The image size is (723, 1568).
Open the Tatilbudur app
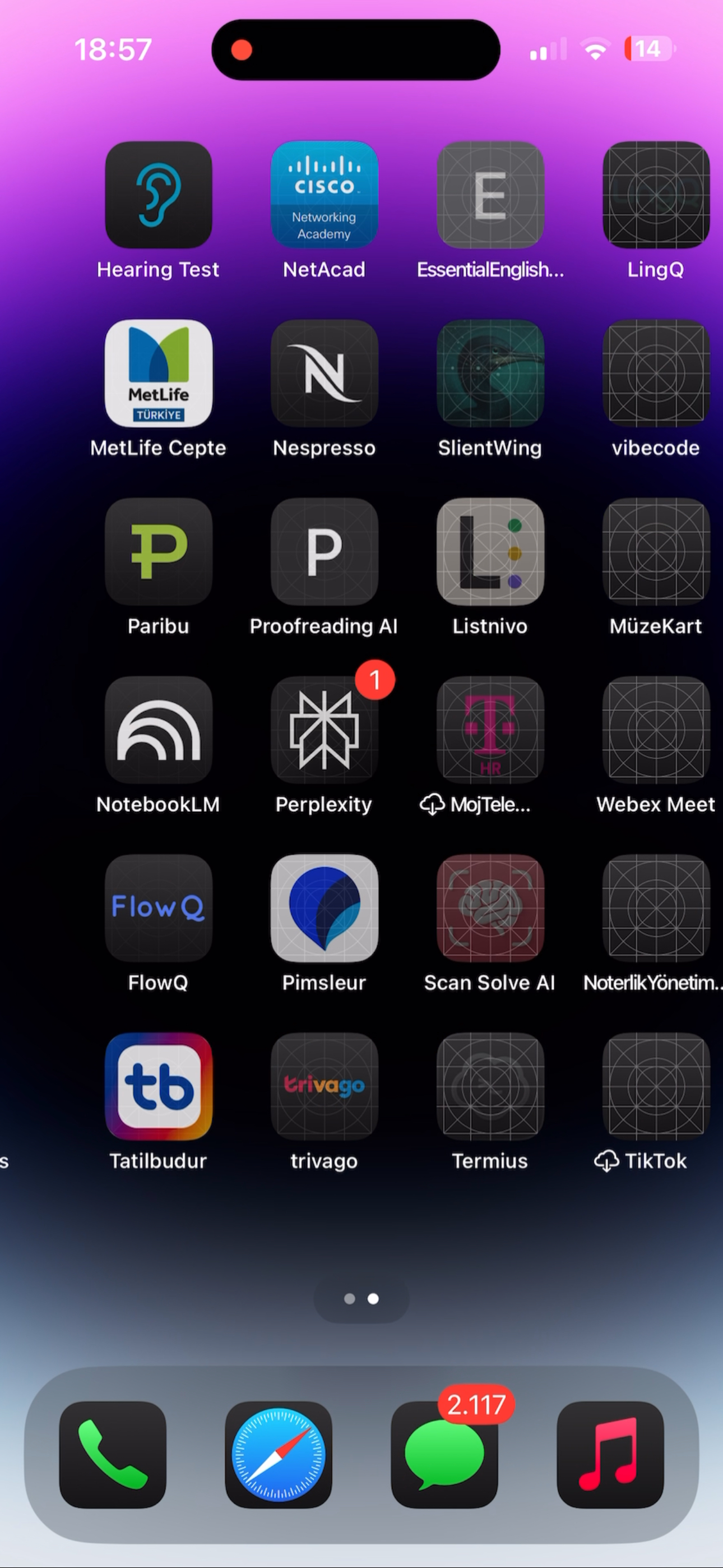[x=158, y=1086]
